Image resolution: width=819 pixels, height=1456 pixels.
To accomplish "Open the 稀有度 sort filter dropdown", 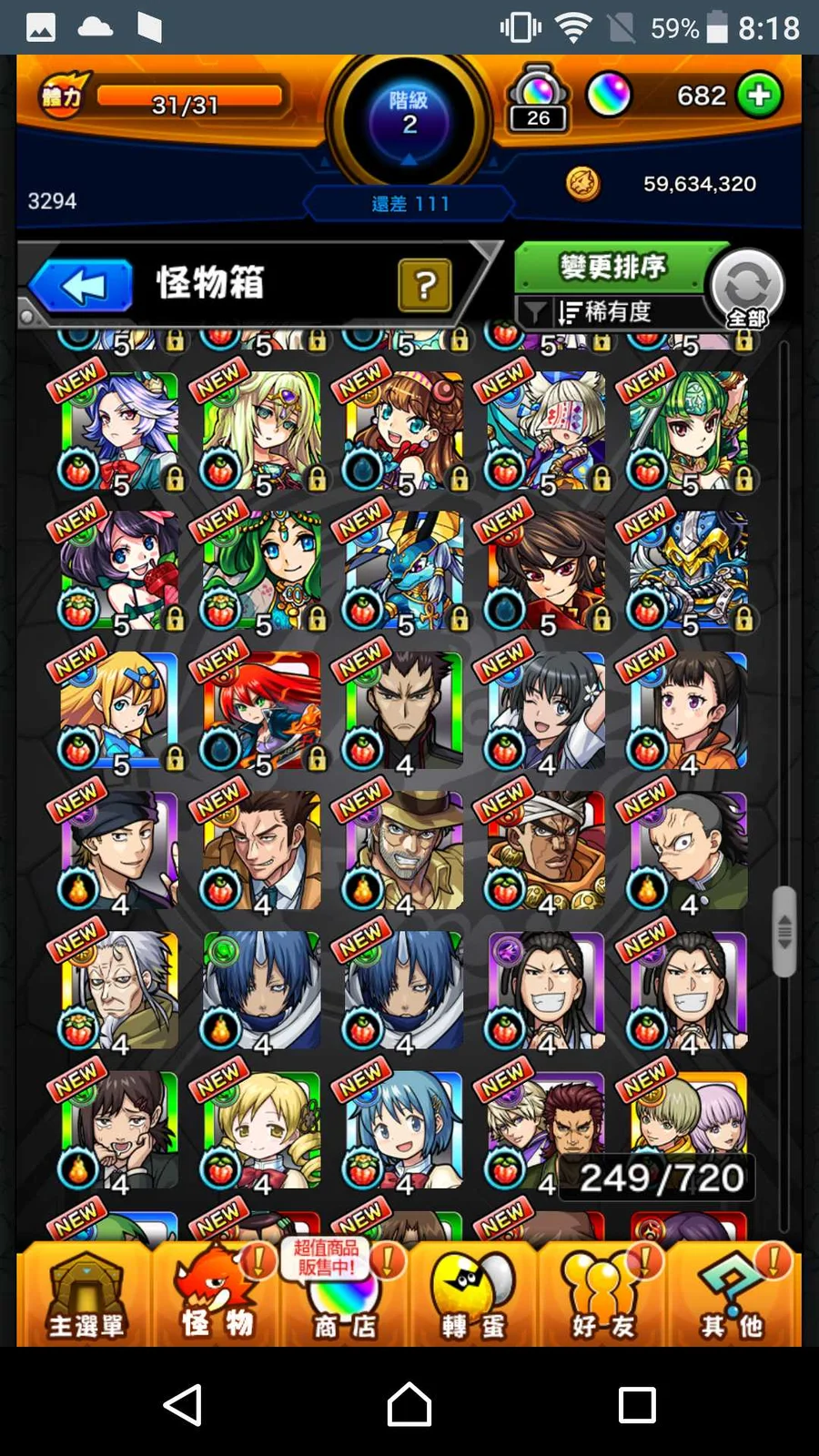I will (x=608, y=312).
